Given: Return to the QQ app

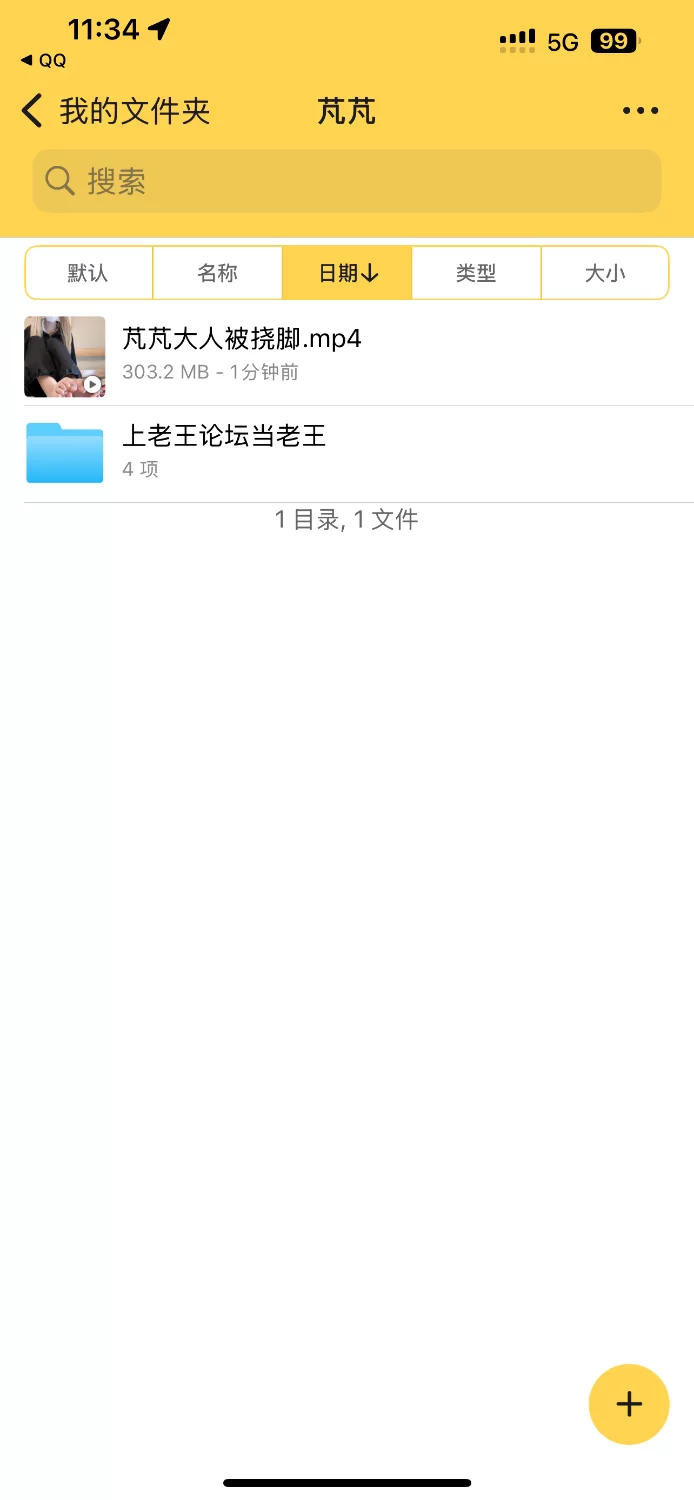Looking at the screenshot, I should point(44,61).
